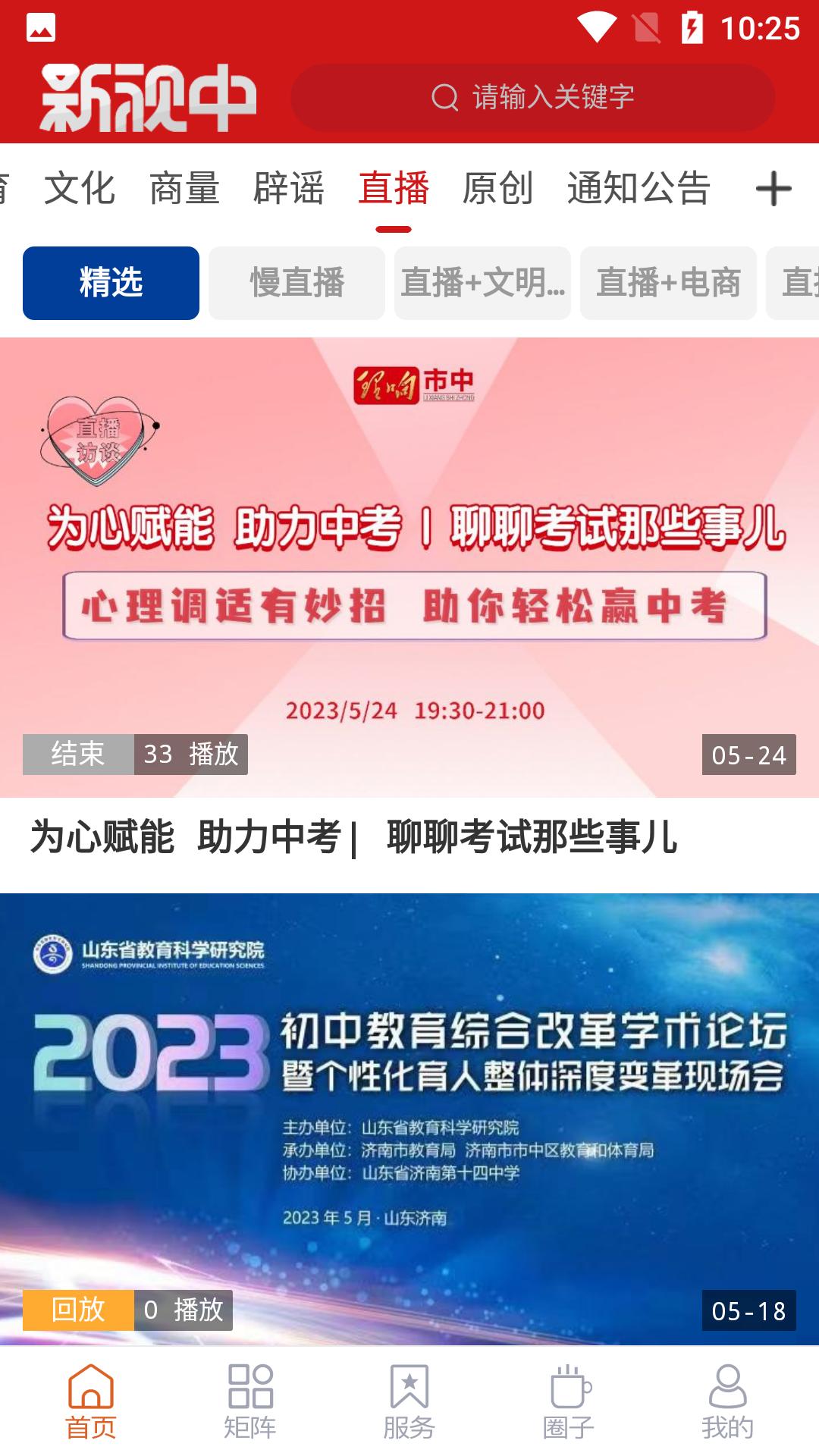Switch to the 文化 tab
This screenshot has height=1456, width=819.
point(80,188)
